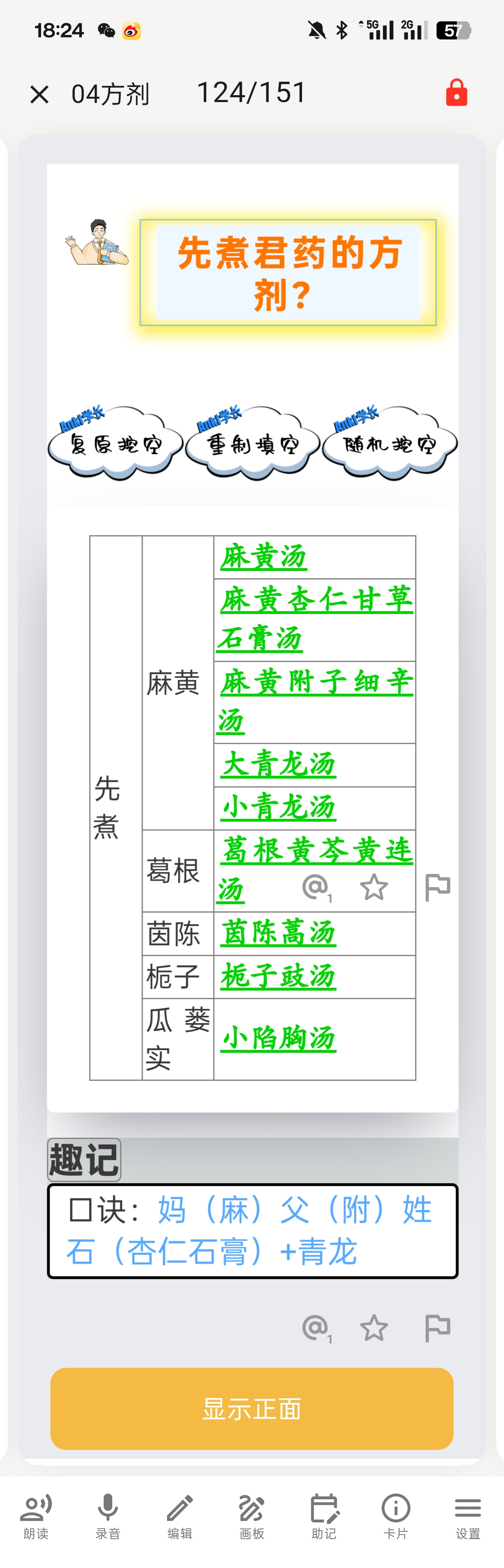Star this card at the bottom
504x1568 pixels.
click(x=374, y=1328)
